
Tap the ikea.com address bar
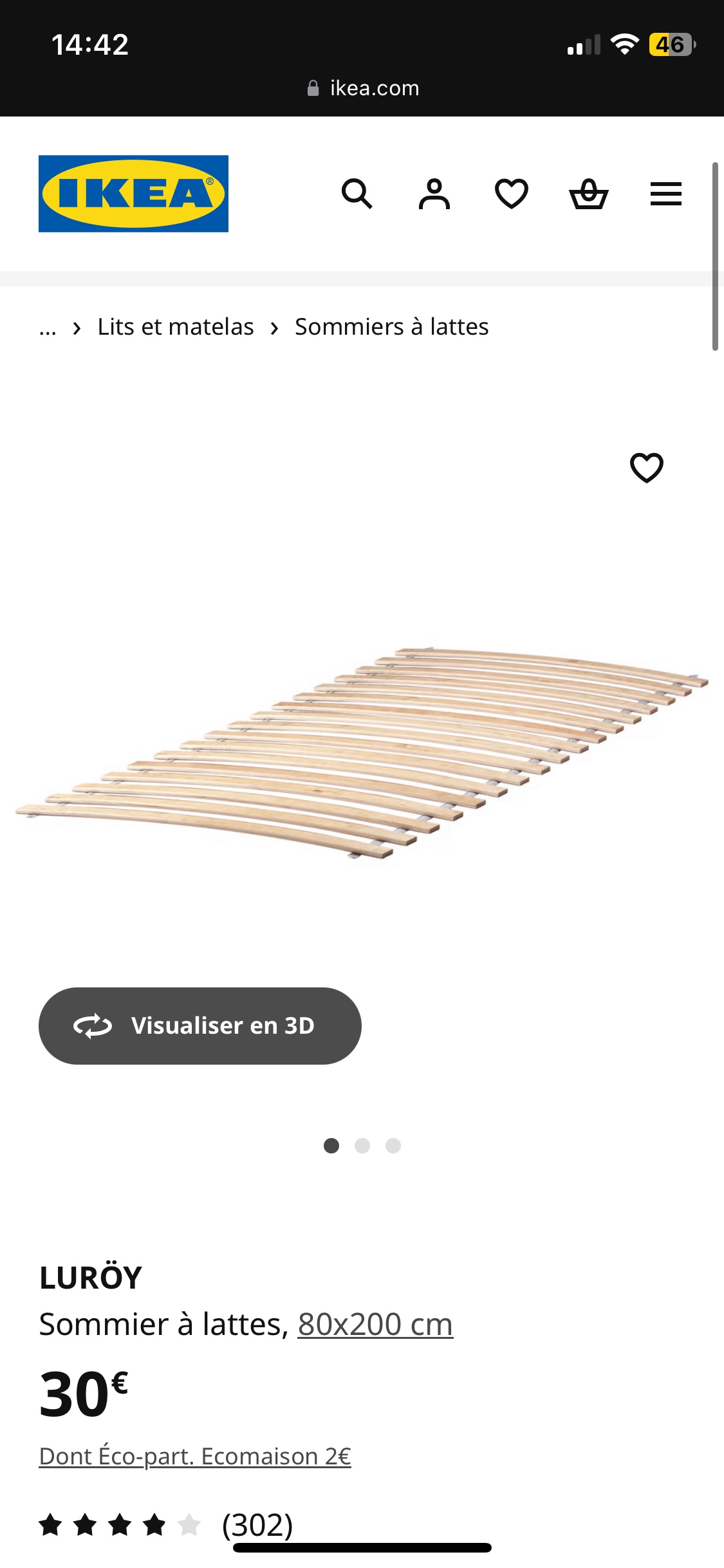362,88
